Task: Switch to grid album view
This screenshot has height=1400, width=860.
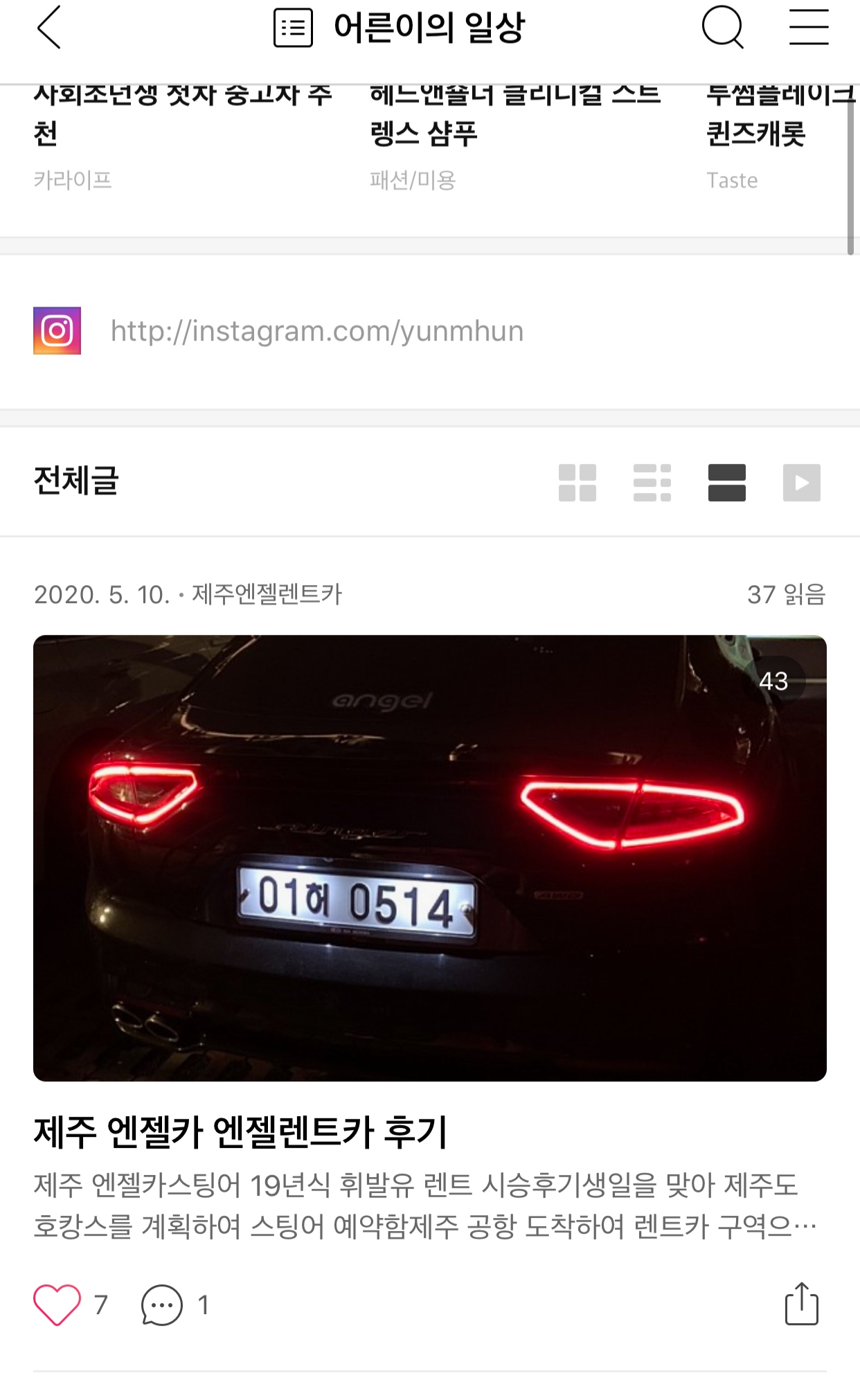Action: click(577, 483)
